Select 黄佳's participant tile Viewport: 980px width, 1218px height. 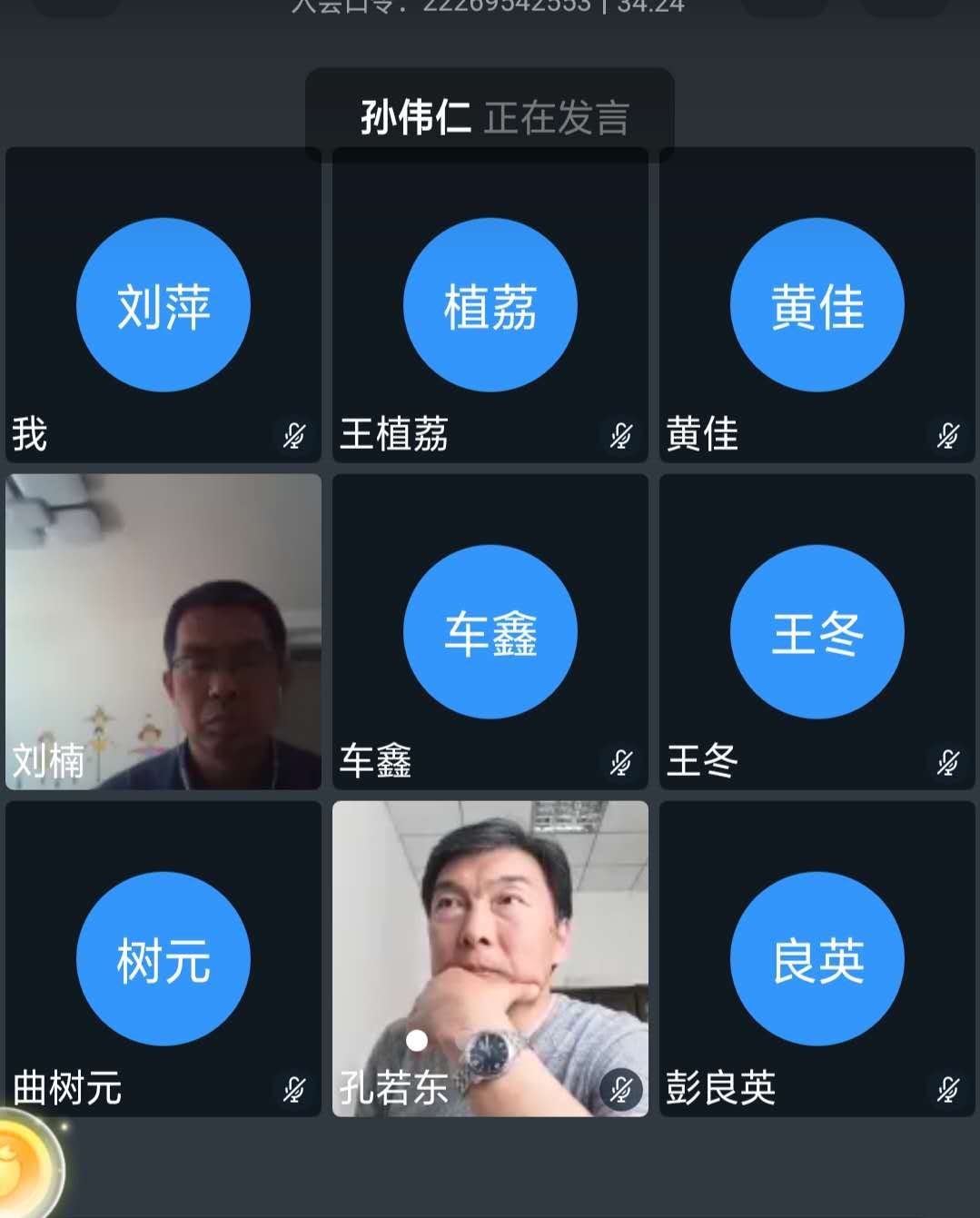(x=817, y=305)
